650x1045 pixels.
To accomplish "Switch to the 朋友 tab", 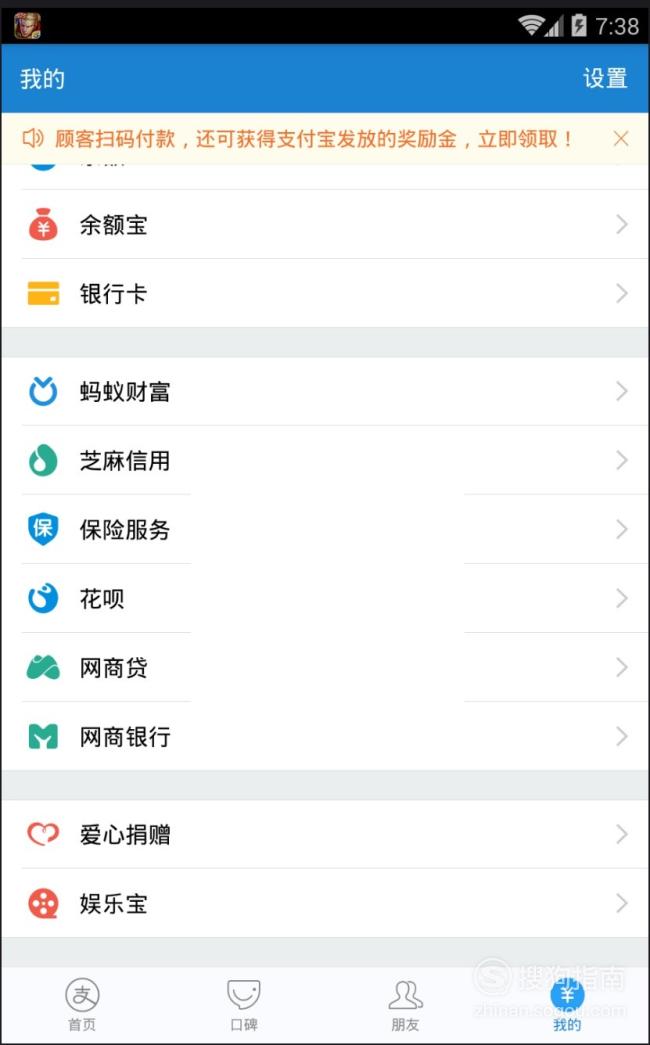I will tap(405, 1006).
